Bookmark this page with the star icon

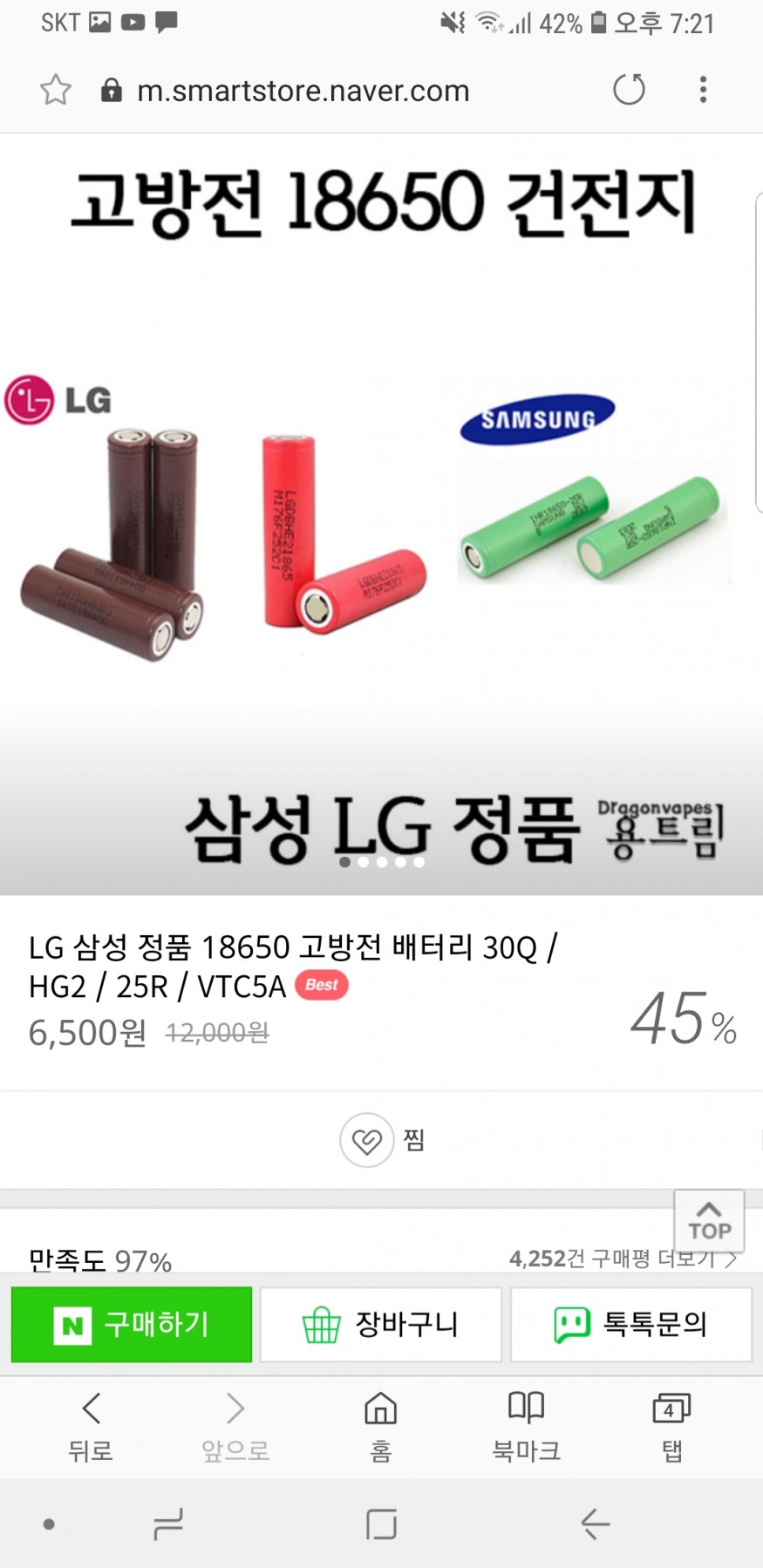56,90
